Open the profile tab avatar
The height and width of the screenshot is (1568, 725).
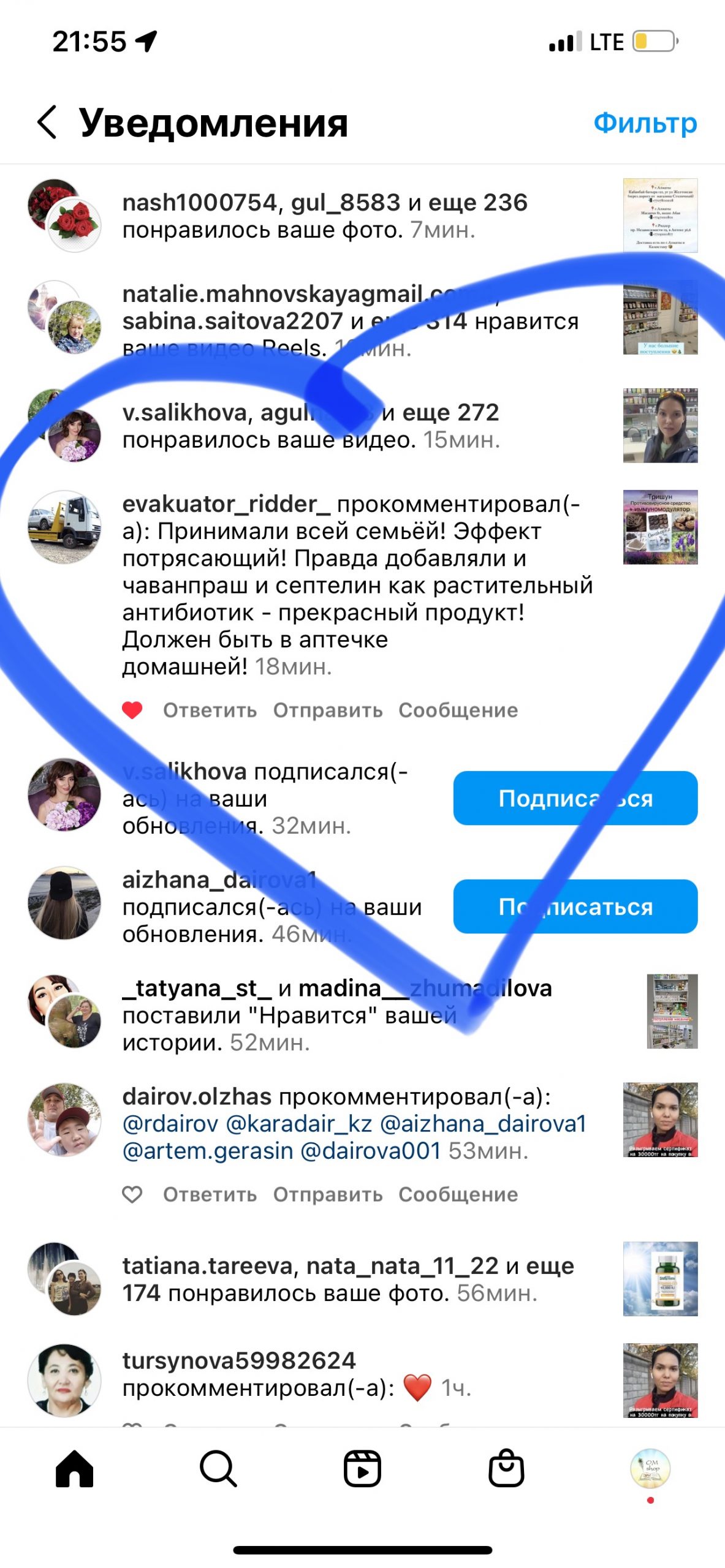pyautogui.click(x=650, y=1468)
